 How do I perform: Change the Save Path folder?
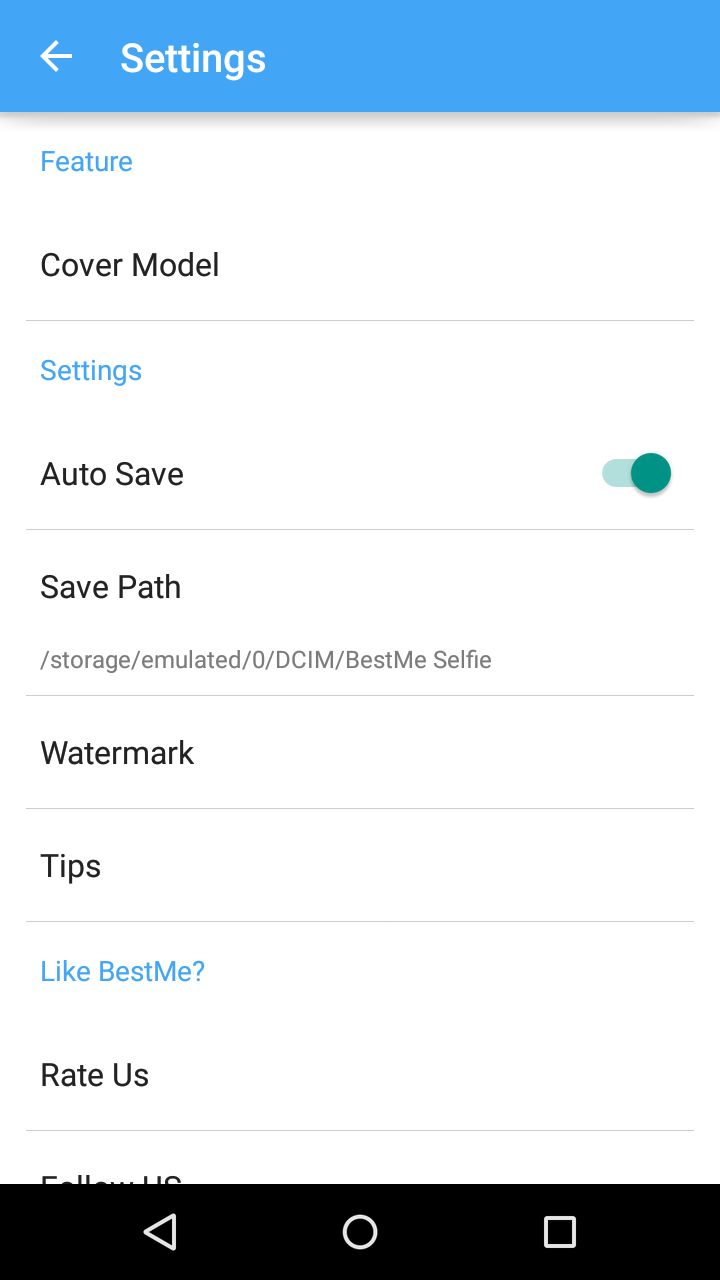click(360, 613)
